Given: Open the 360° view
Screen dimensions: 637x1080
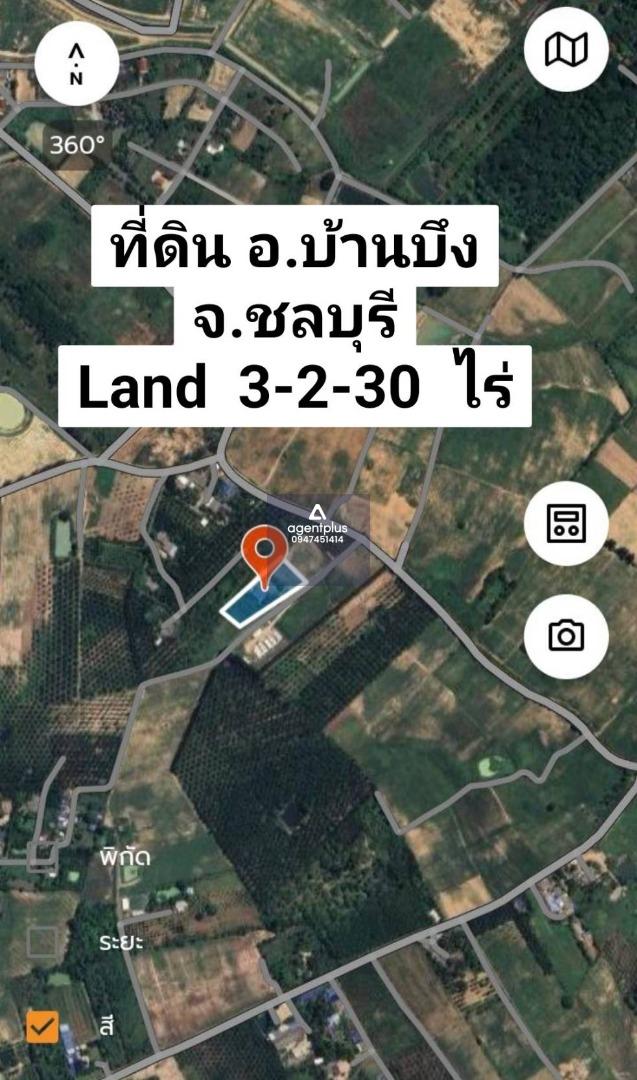Looking at the screenshot, I should pyautogui.click(x=77, y=145).
